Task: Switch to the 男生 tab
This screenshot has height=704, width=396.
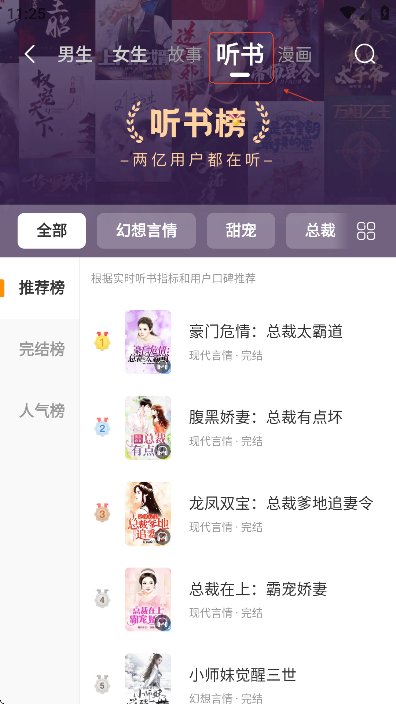Action: [75, 55]
